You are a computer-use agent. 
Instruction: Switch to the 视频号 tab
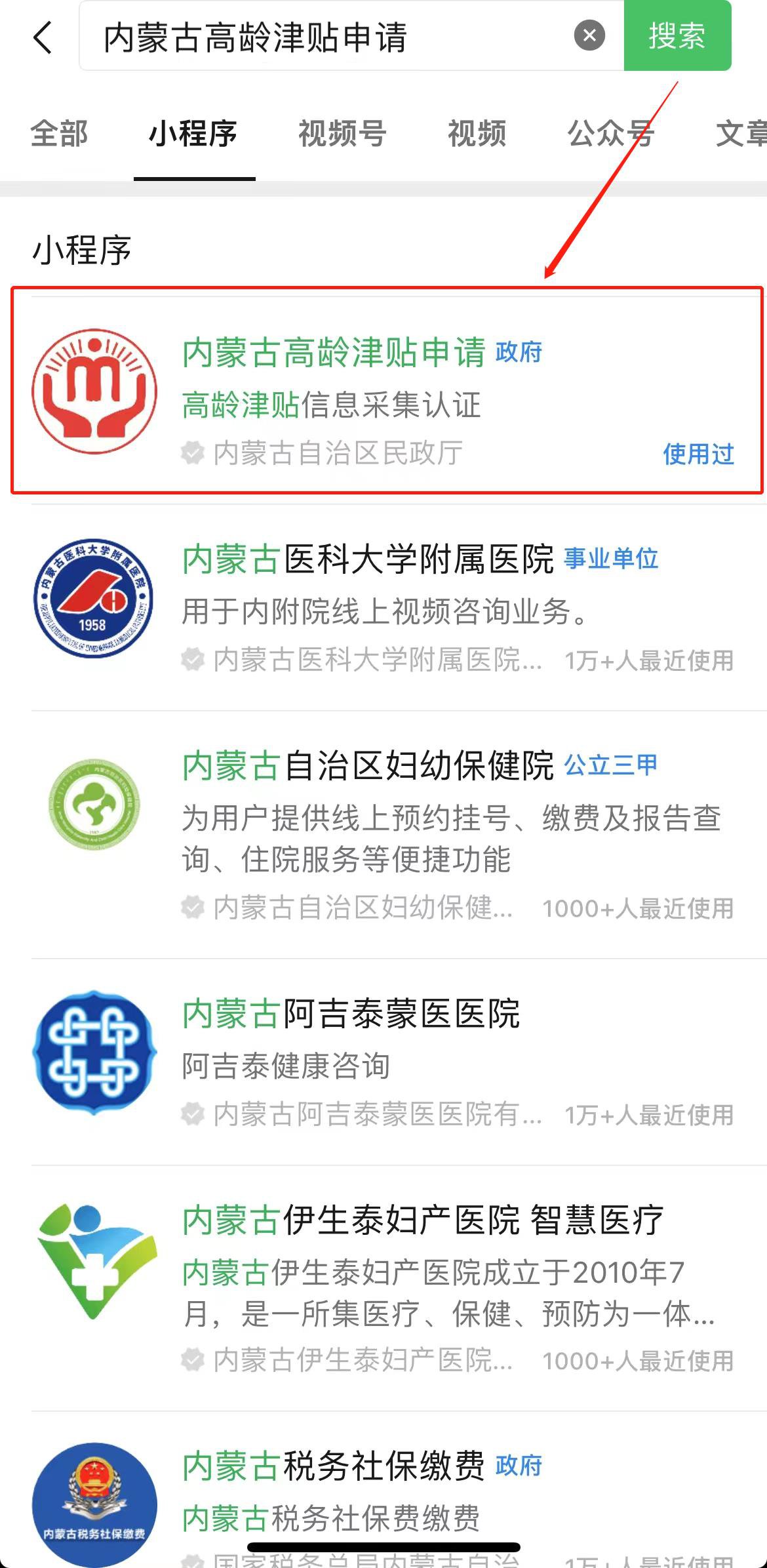click(342, 134)
